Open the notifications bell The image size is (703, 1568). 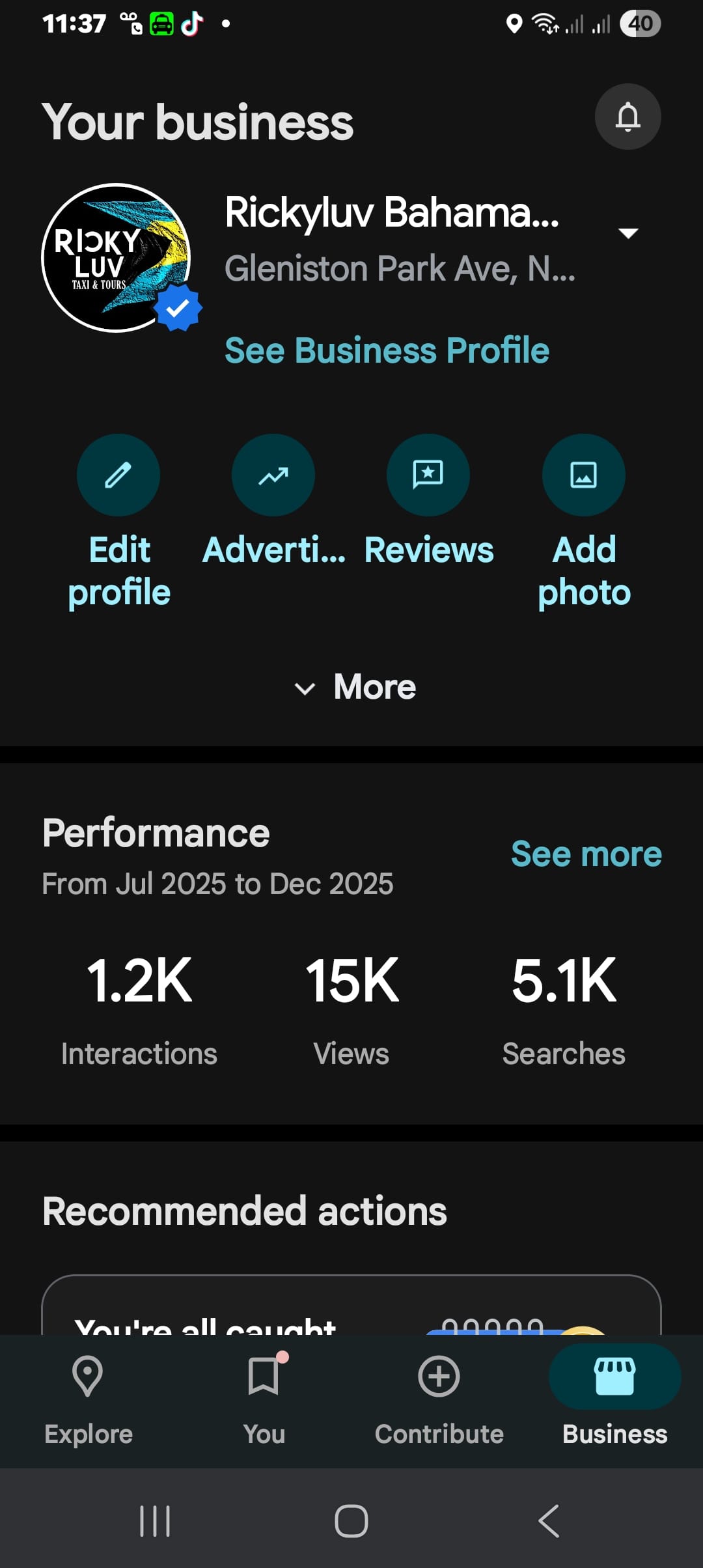click(x=627, y=117)
